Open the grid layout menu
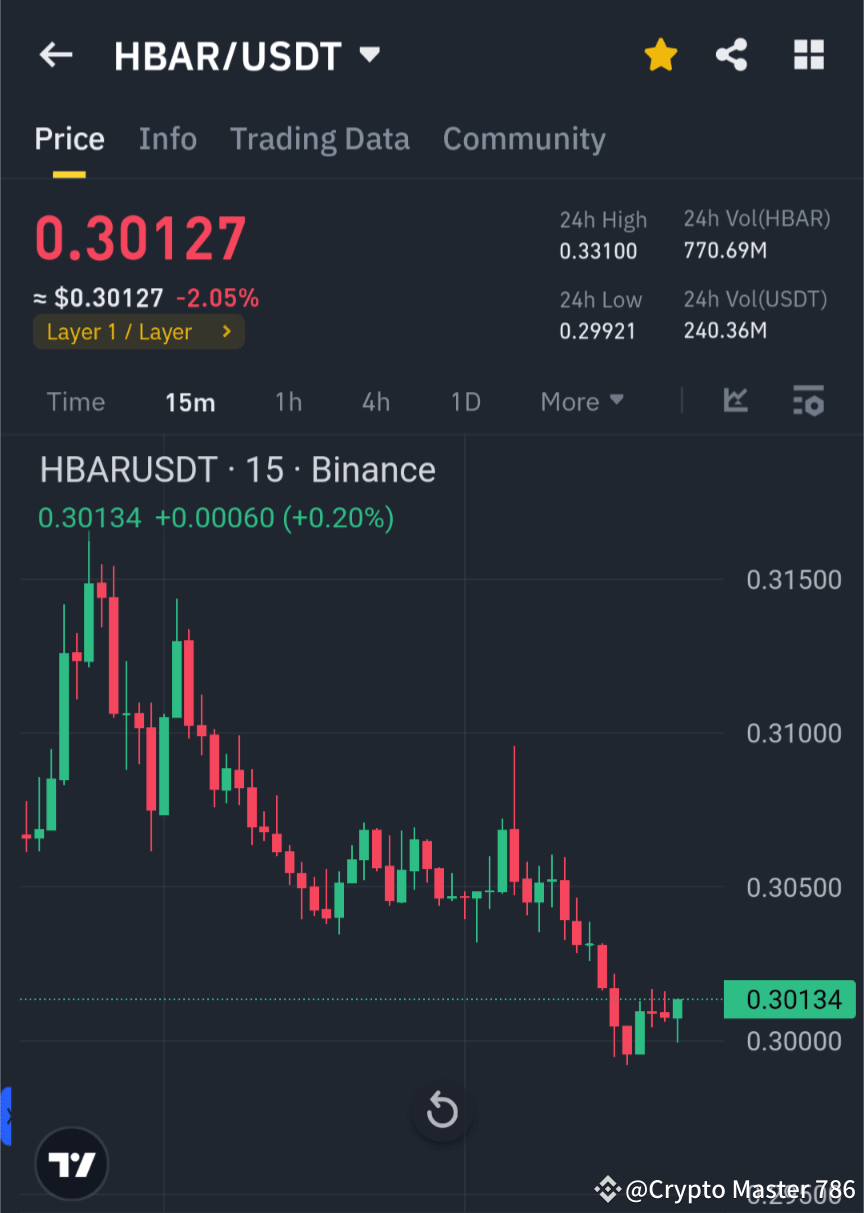 point(808,55)
